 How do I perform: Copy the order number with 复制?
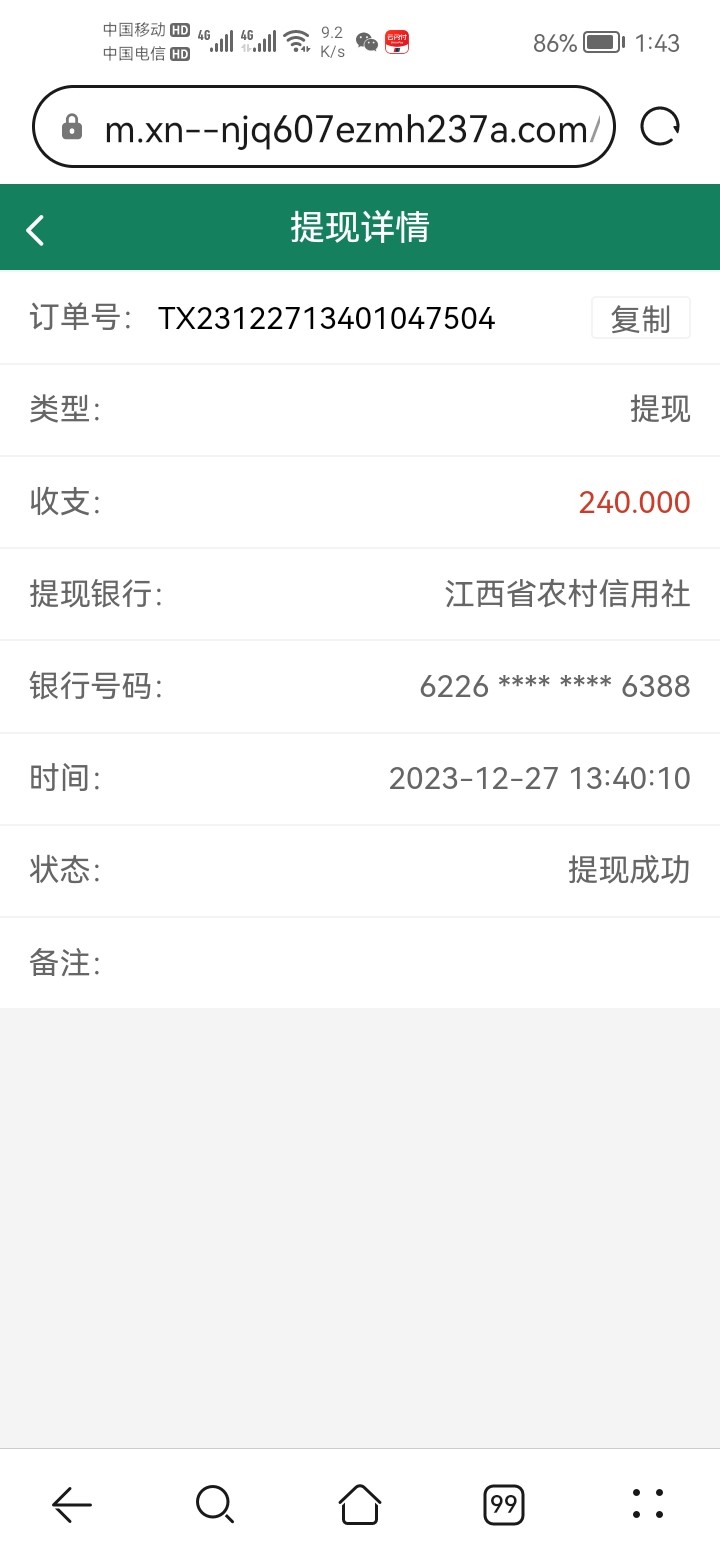point(640,319)
